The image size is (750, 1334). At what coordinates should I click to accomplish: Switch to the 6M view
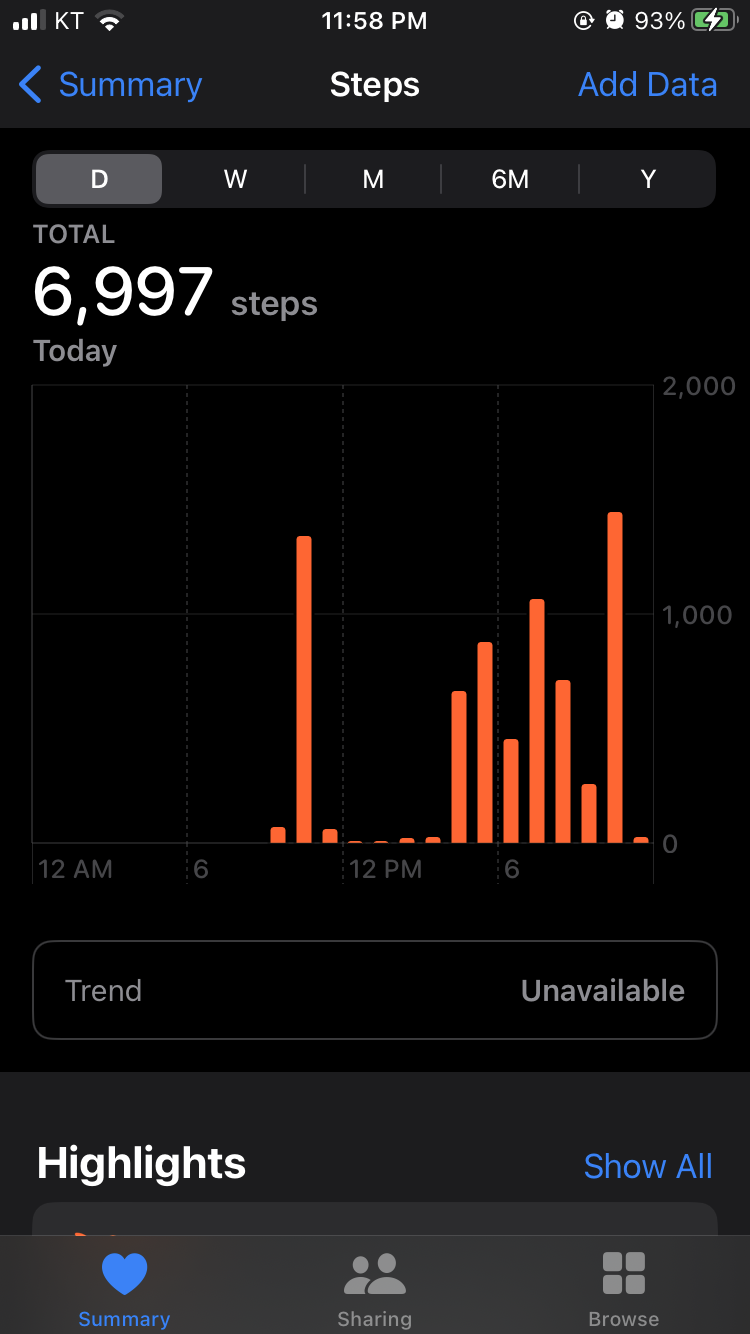510,179
